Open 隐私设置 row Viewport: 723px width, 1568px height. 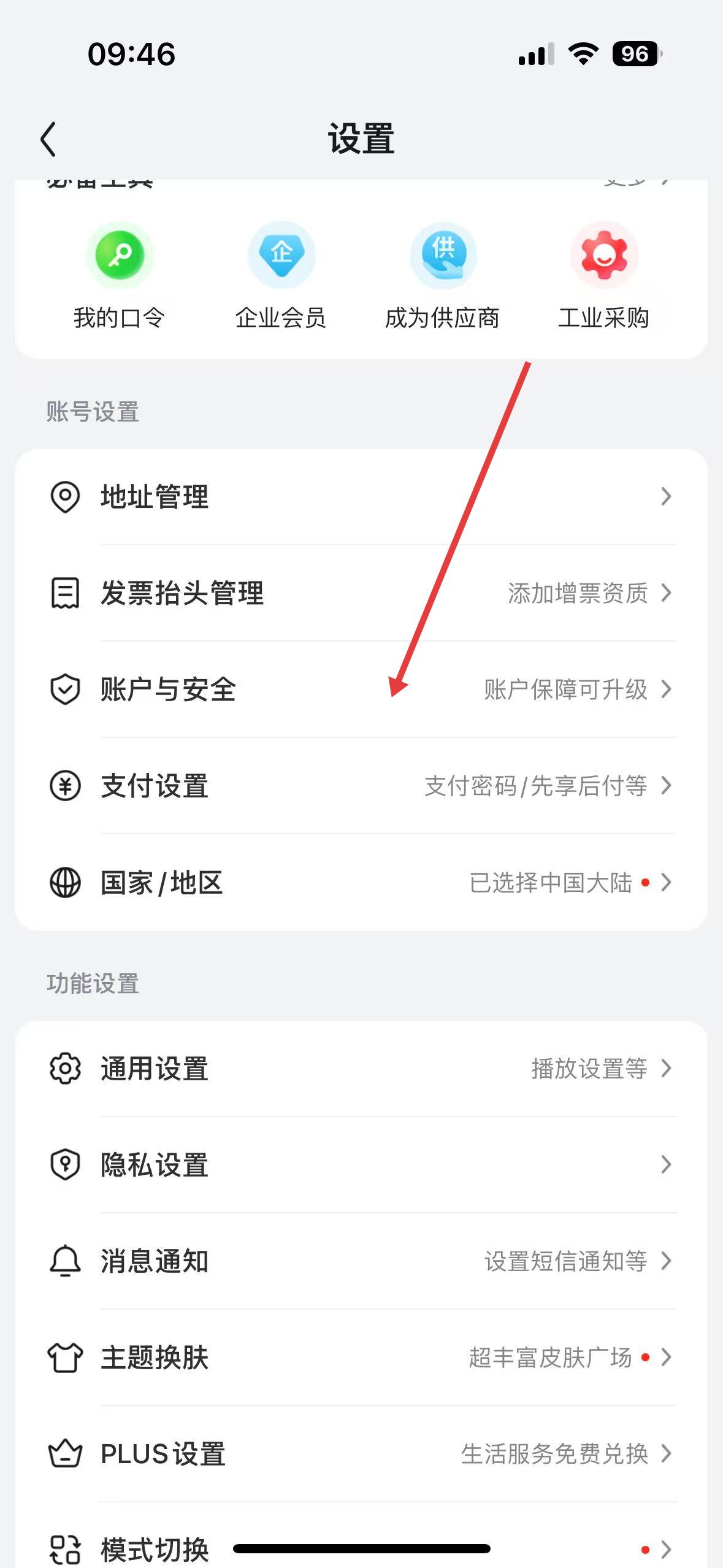361,1165
